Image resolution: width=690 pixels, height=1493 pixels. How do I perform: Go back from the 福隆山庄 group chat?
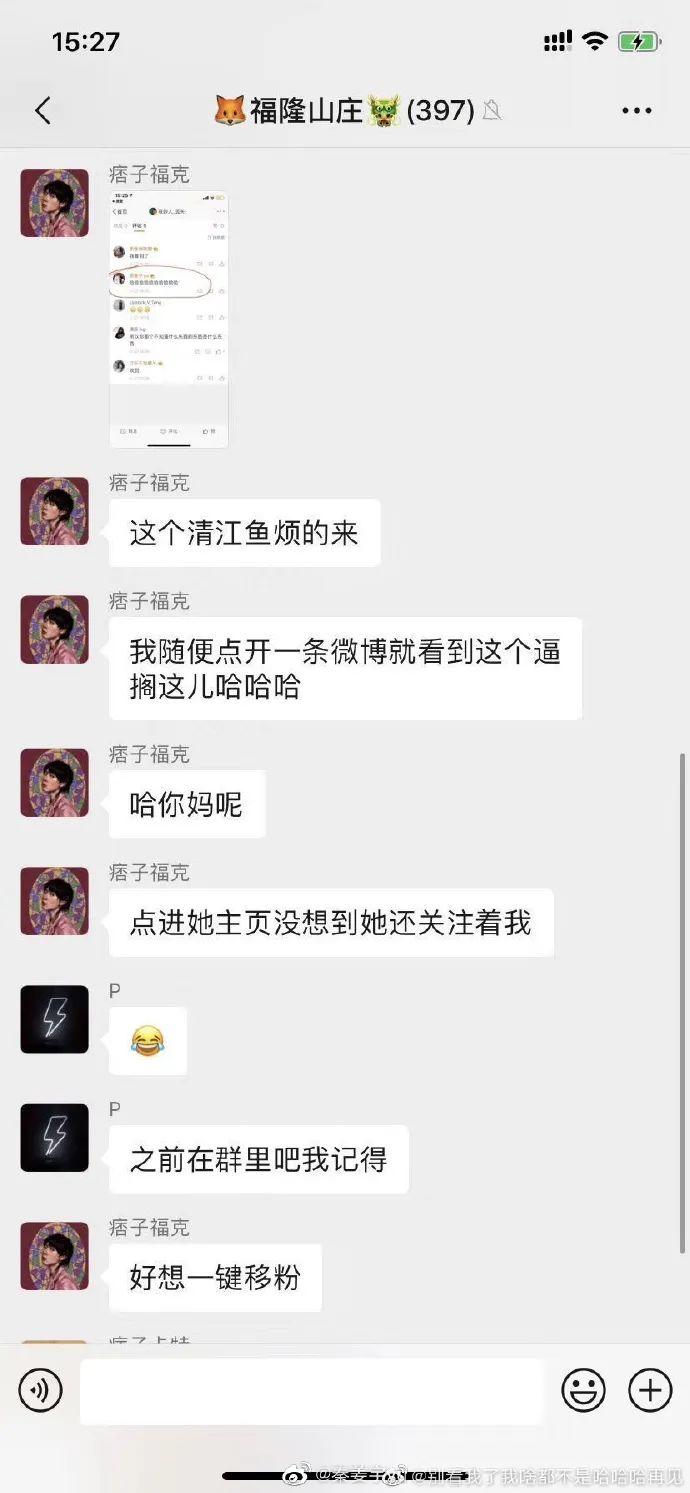tap(42, 111)
